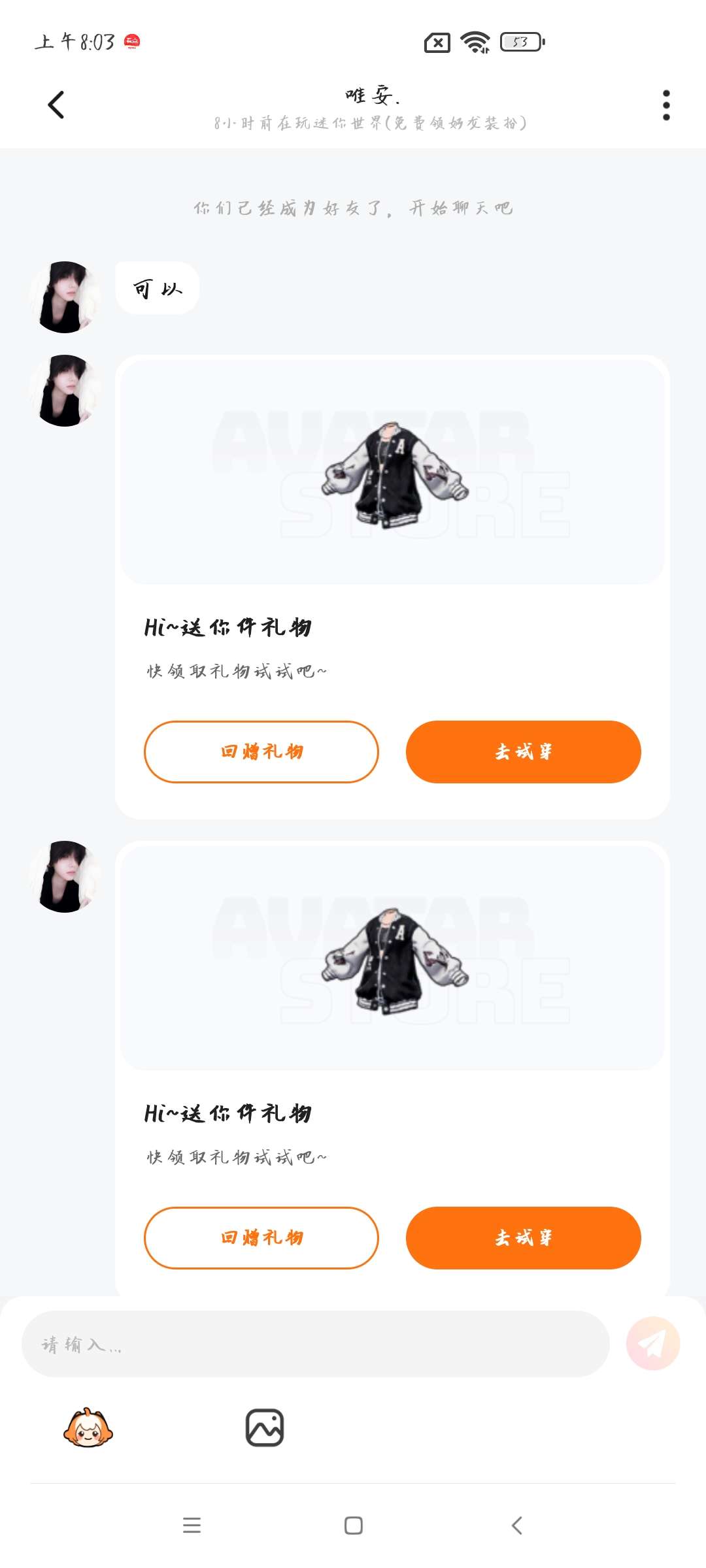Tap 去试穿 on the second gift card
The image size is (706, 1568).
(523, 1238)
